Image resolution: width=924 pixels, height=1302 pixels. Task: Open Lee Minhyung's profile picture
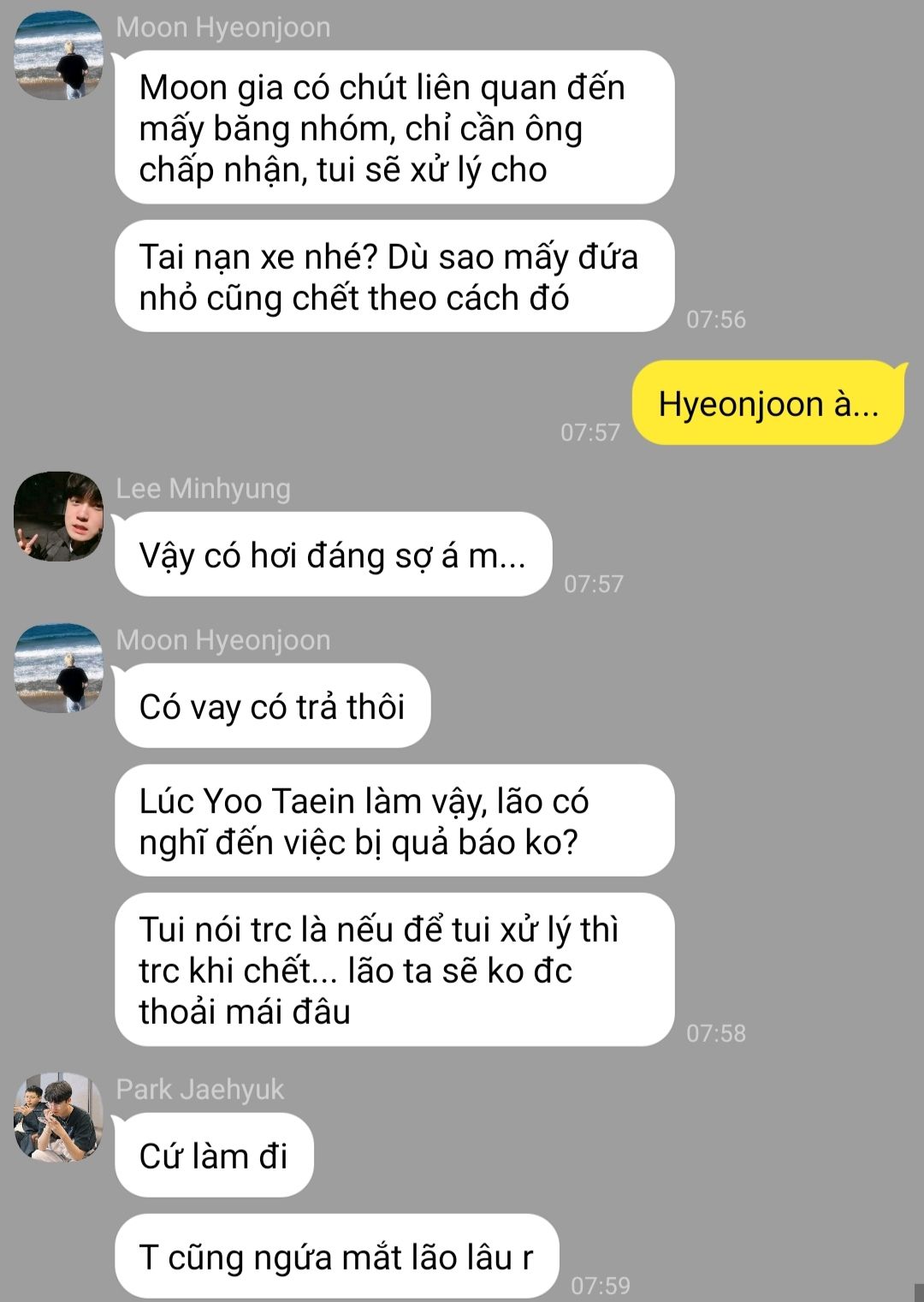[58, 516]
